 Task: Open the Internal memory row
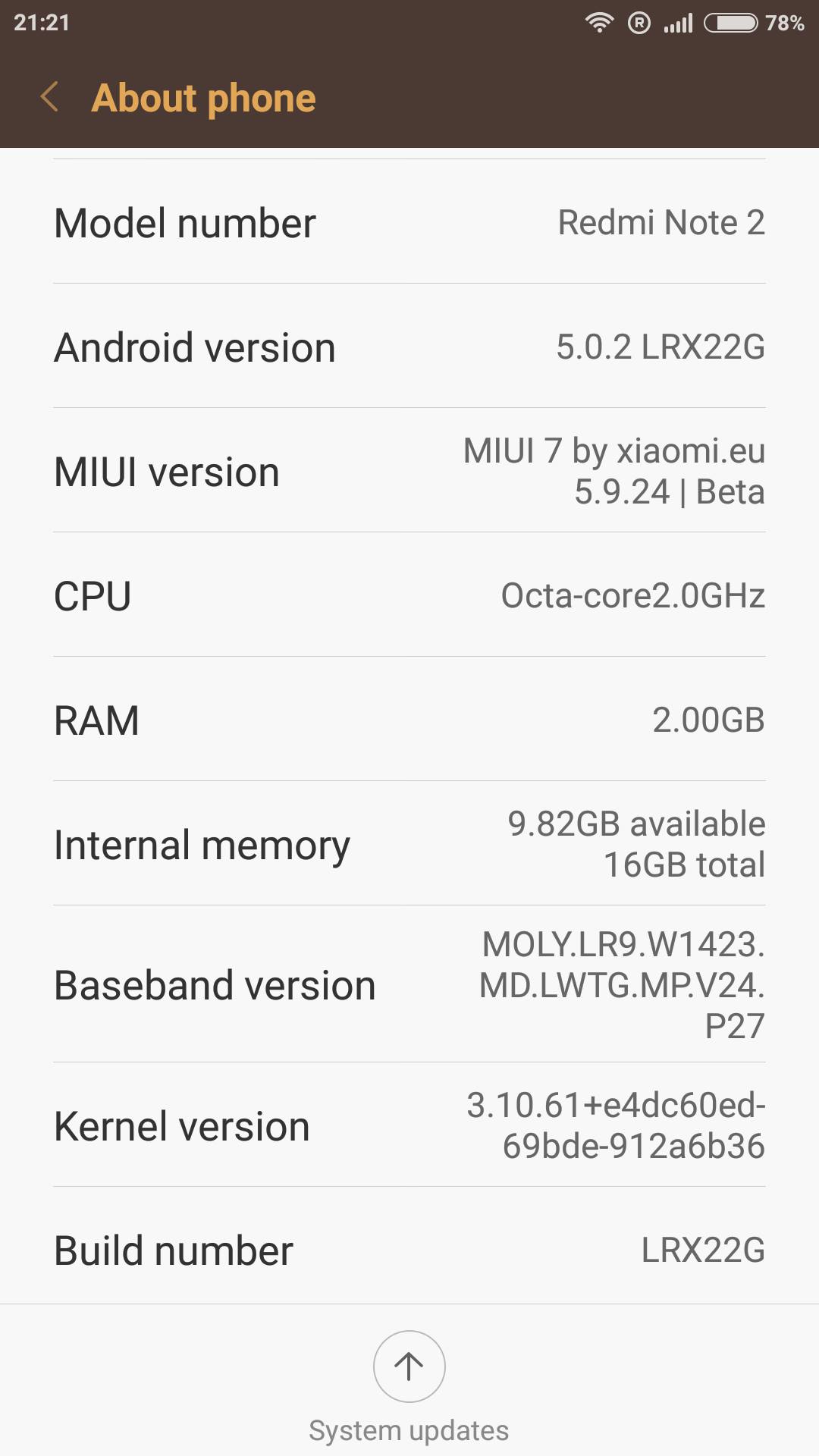tap(409, 844)
